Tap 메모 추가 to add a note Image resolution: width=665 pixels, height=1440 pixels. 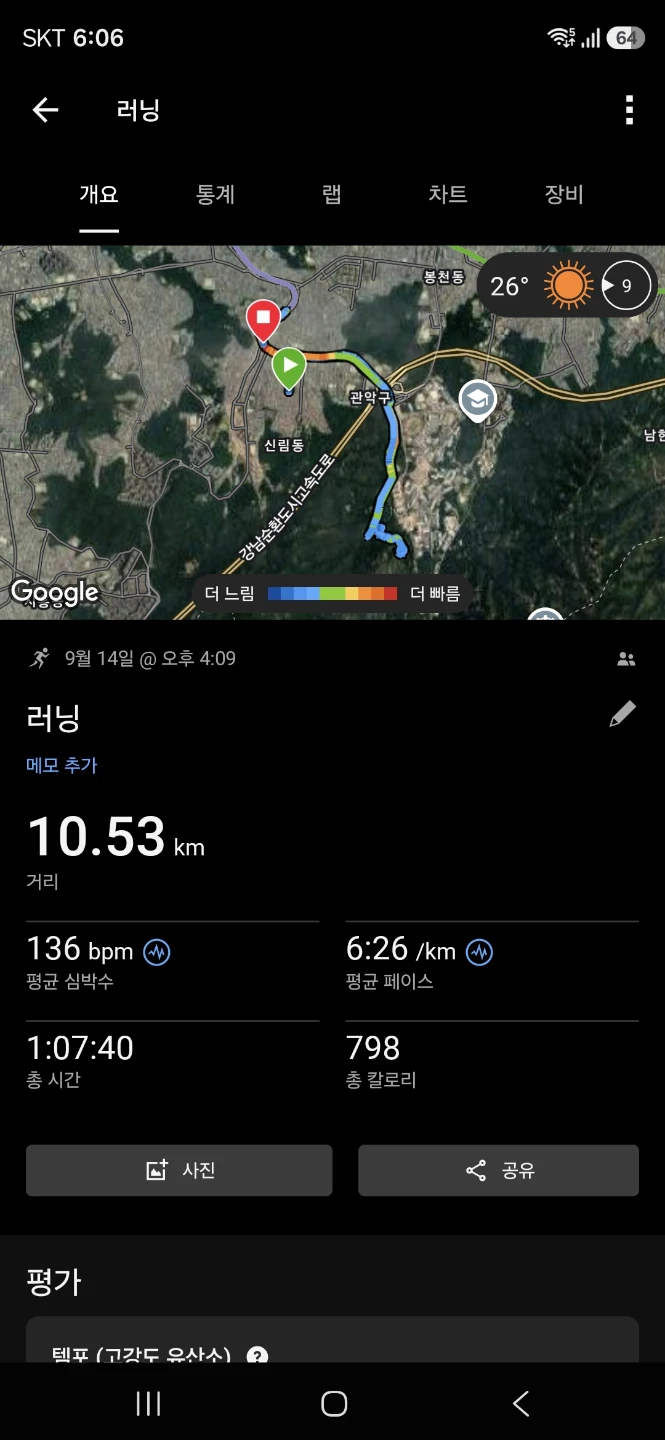coord(62,765)
